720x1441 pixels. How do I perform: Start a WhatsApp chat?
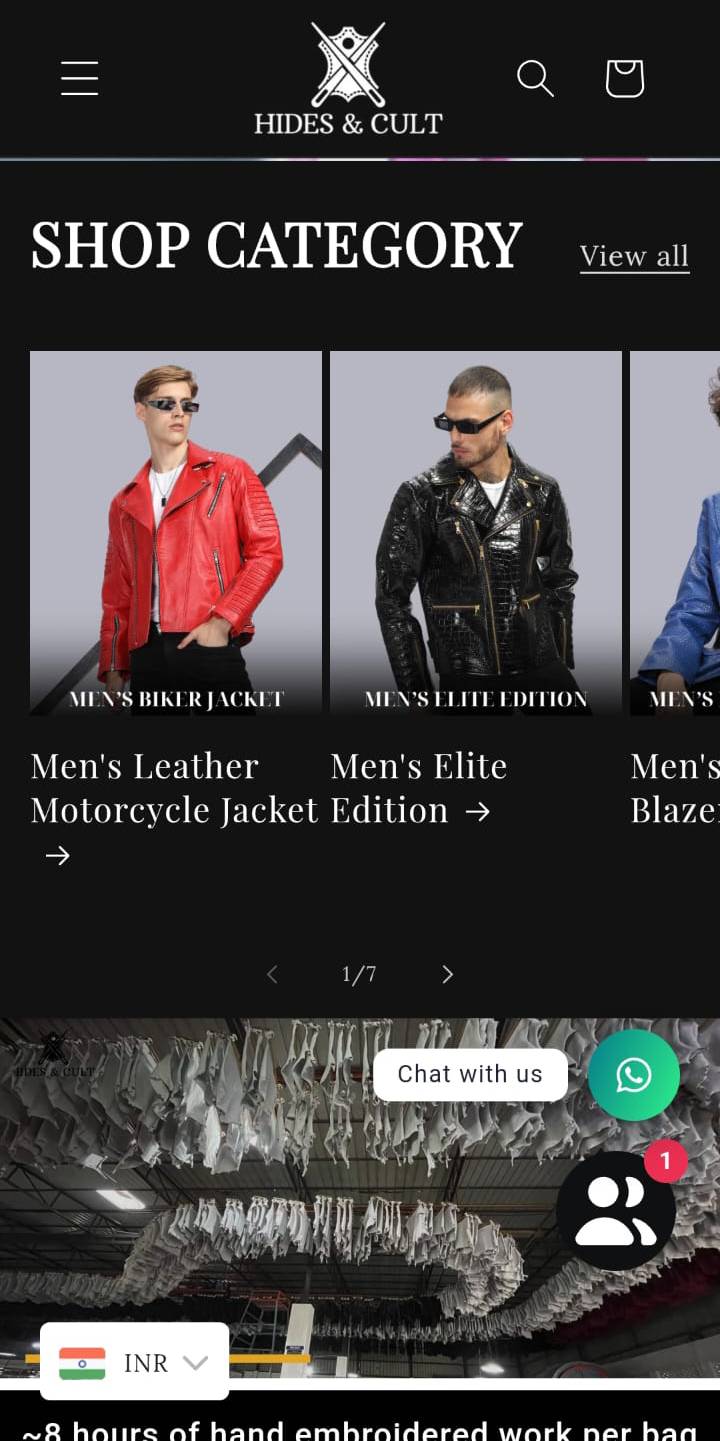click(x=633, y=1075)
